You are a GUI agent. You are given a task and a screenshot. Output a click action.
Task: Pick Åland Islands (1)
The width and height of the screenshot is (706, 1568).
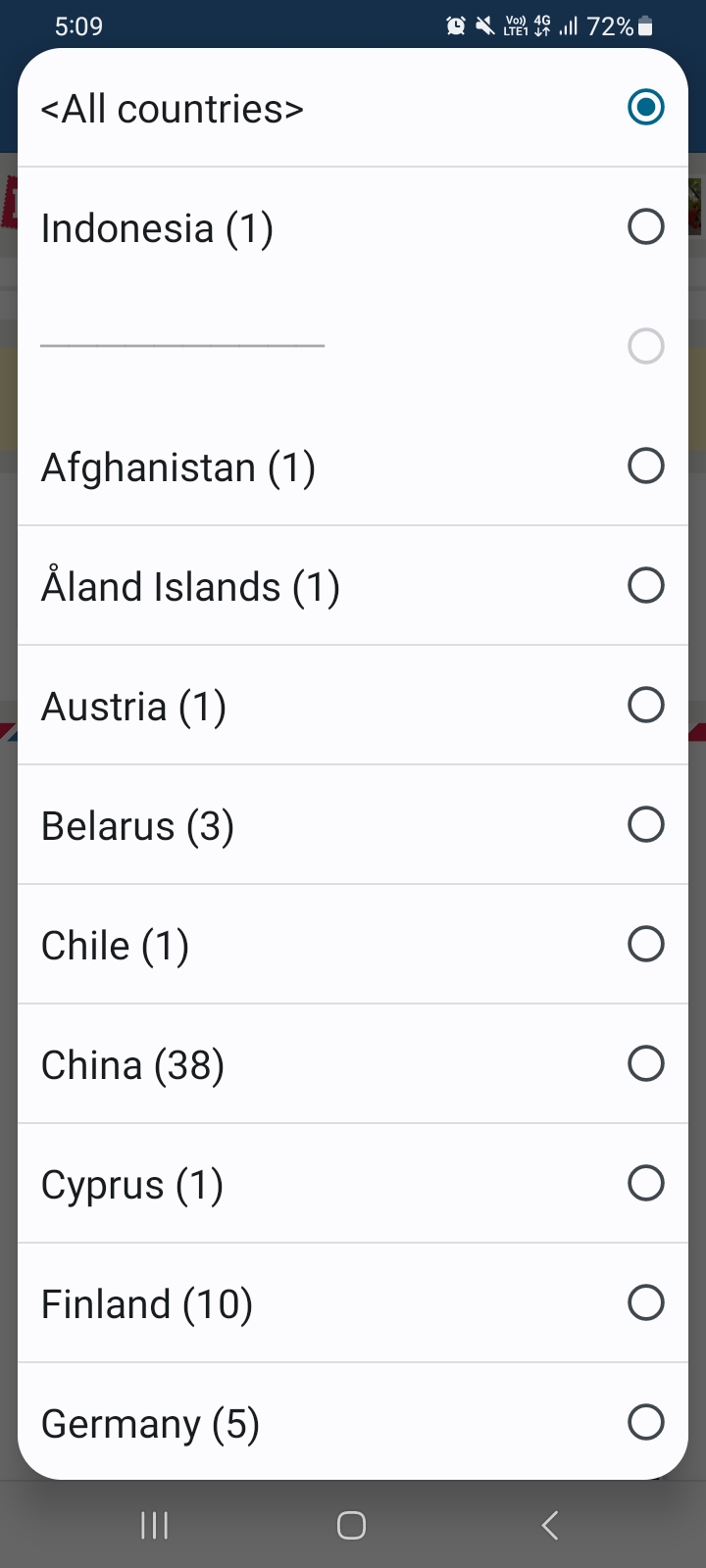click(x=353, y=586)
